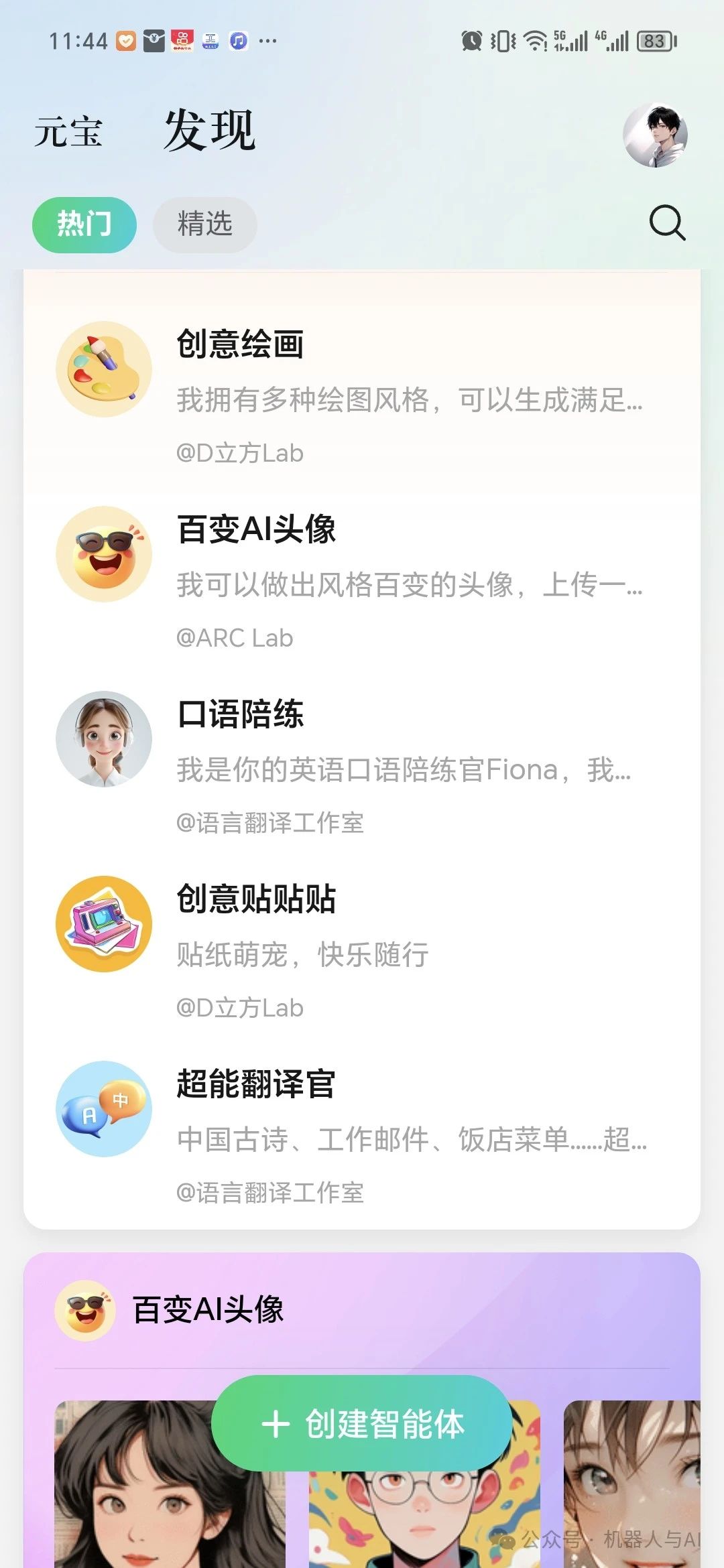Open the search magnifier icon
Screen dimensions: 724x1568
pos(667,223)
